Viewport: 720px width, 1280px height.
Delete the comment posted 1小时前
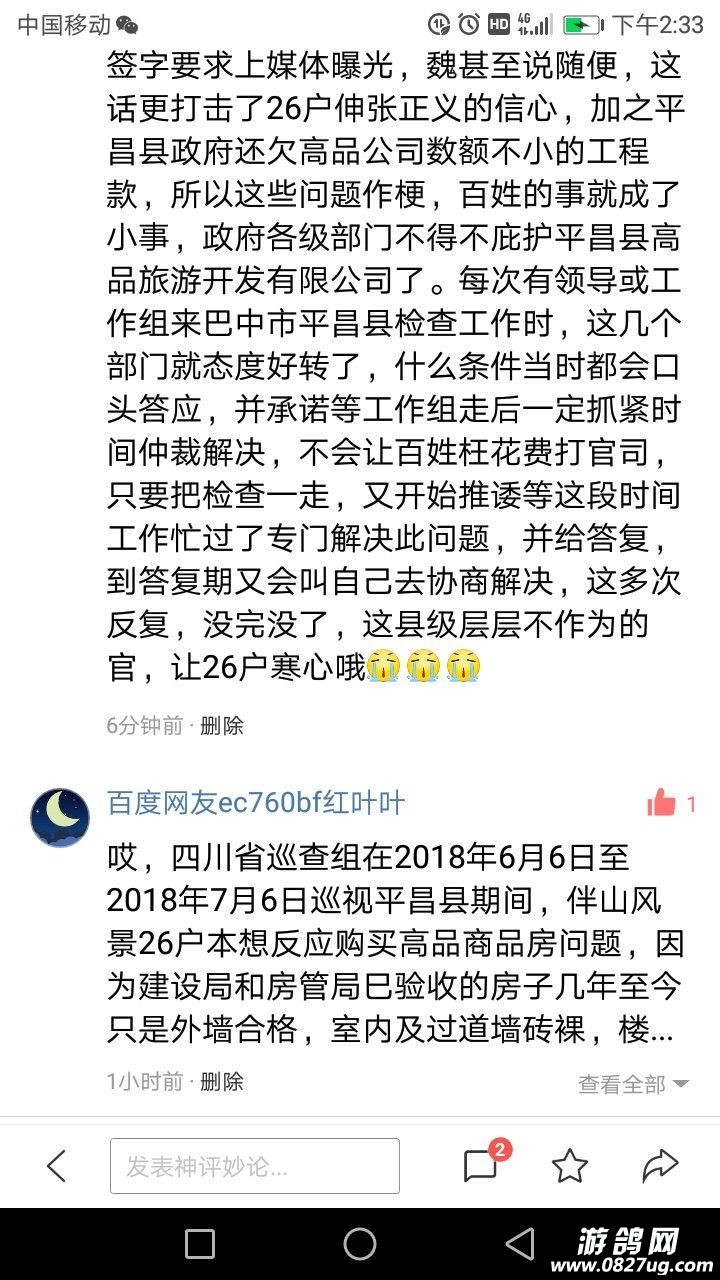point(221,1081)
